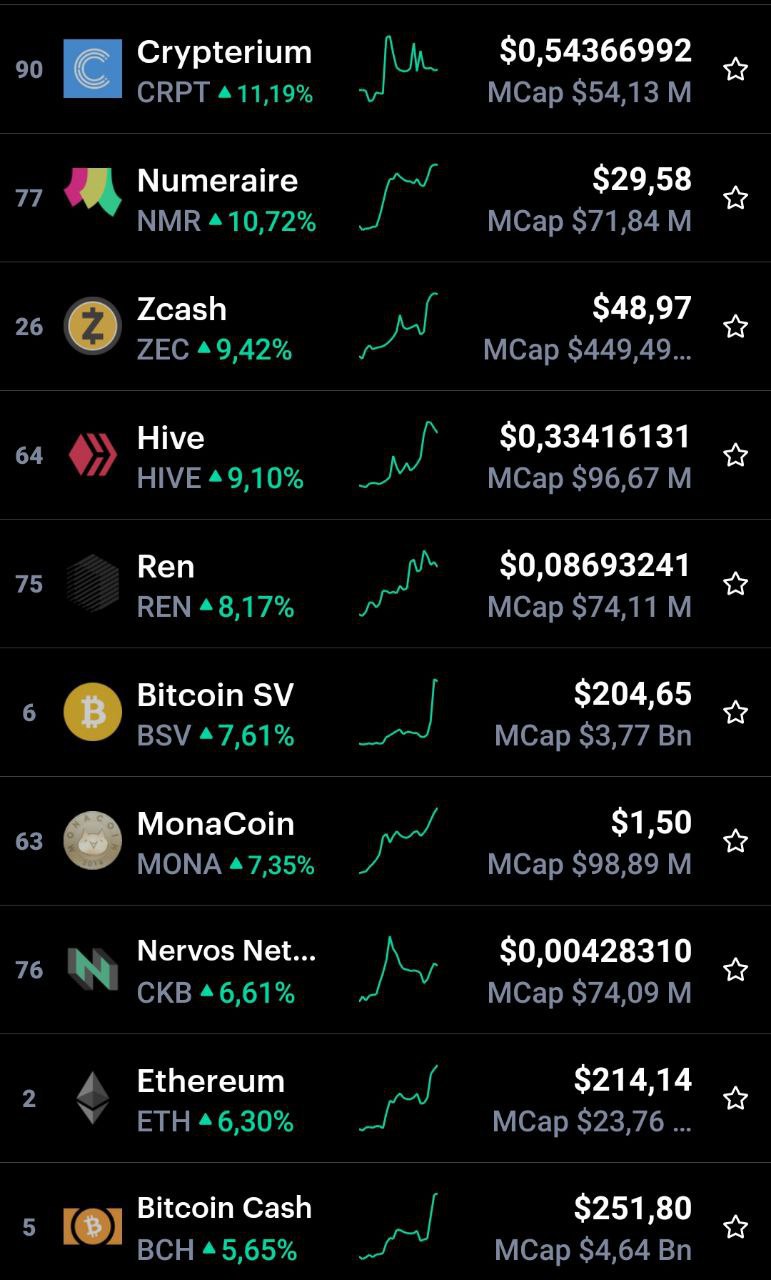Select the Ren coin entry
771x1280 pixels.
(x=385, y=584)
